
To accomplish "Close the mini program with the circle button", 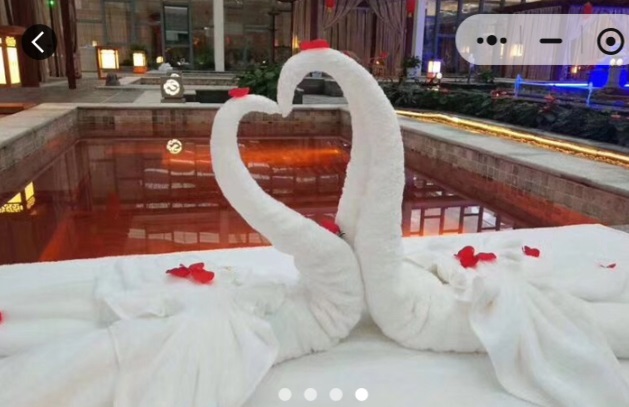I will coord(609,41).
